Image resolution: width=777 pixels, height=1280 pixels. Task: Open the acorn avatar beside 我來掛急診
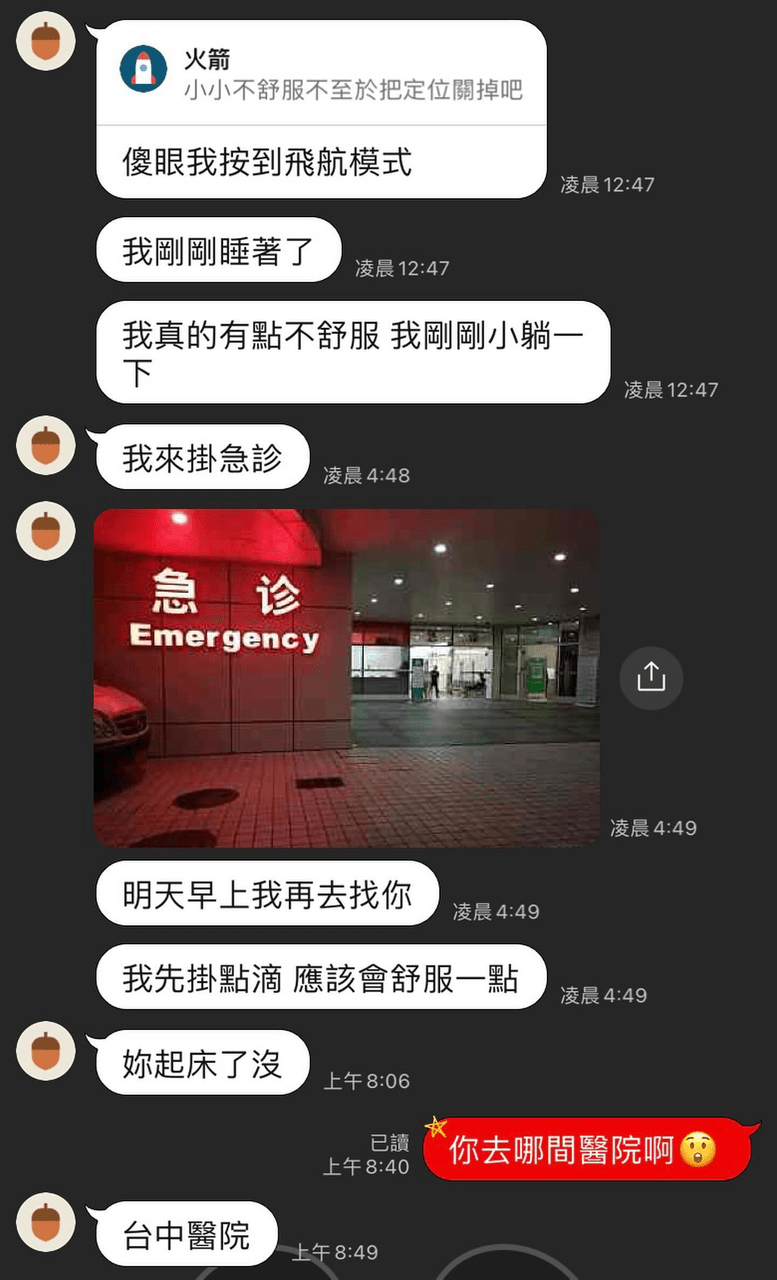click(46, 446)
